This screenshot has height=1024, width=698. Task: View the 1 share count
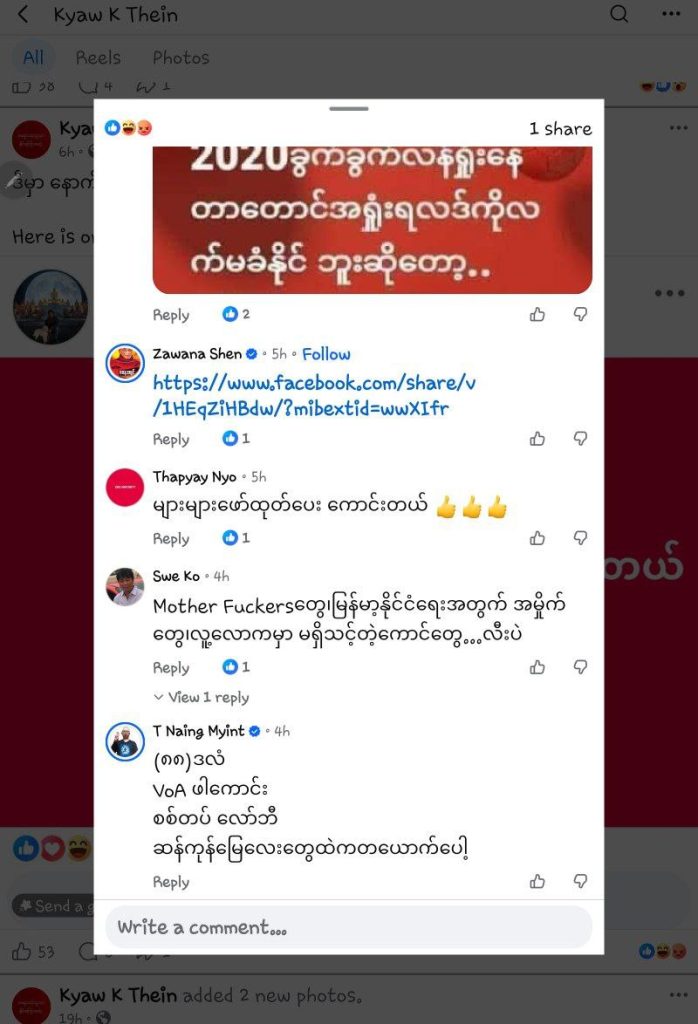click(x=560, y=128)
